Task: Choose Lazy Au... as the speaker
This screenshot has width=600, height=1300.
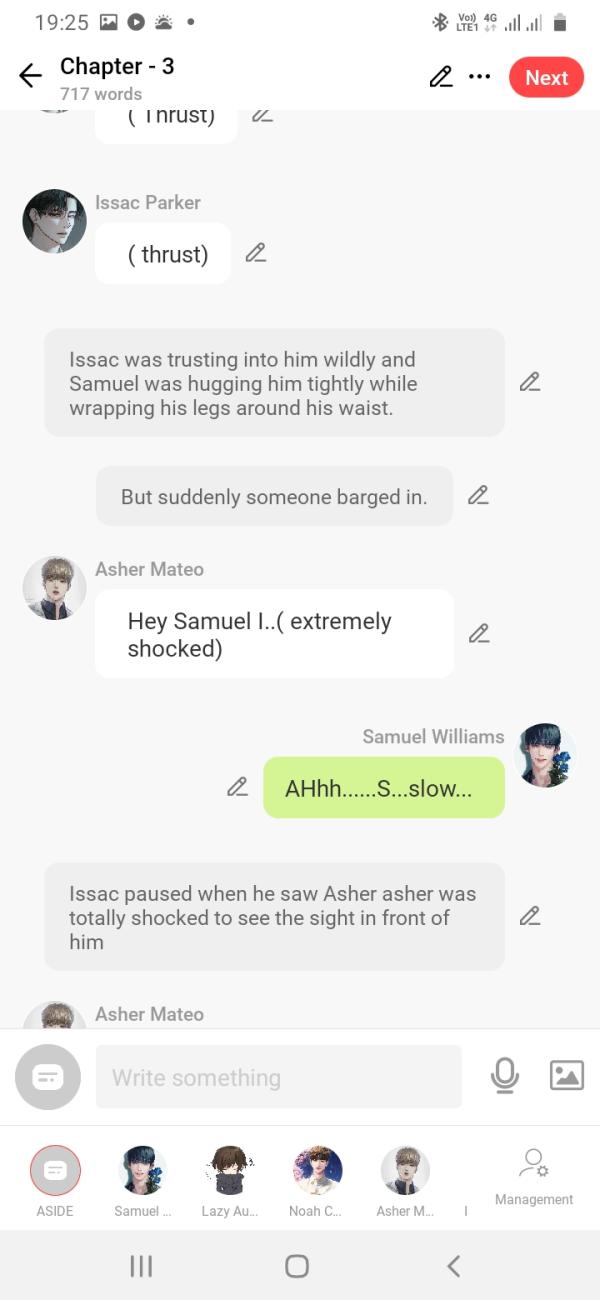Action: click(230, 1171)
